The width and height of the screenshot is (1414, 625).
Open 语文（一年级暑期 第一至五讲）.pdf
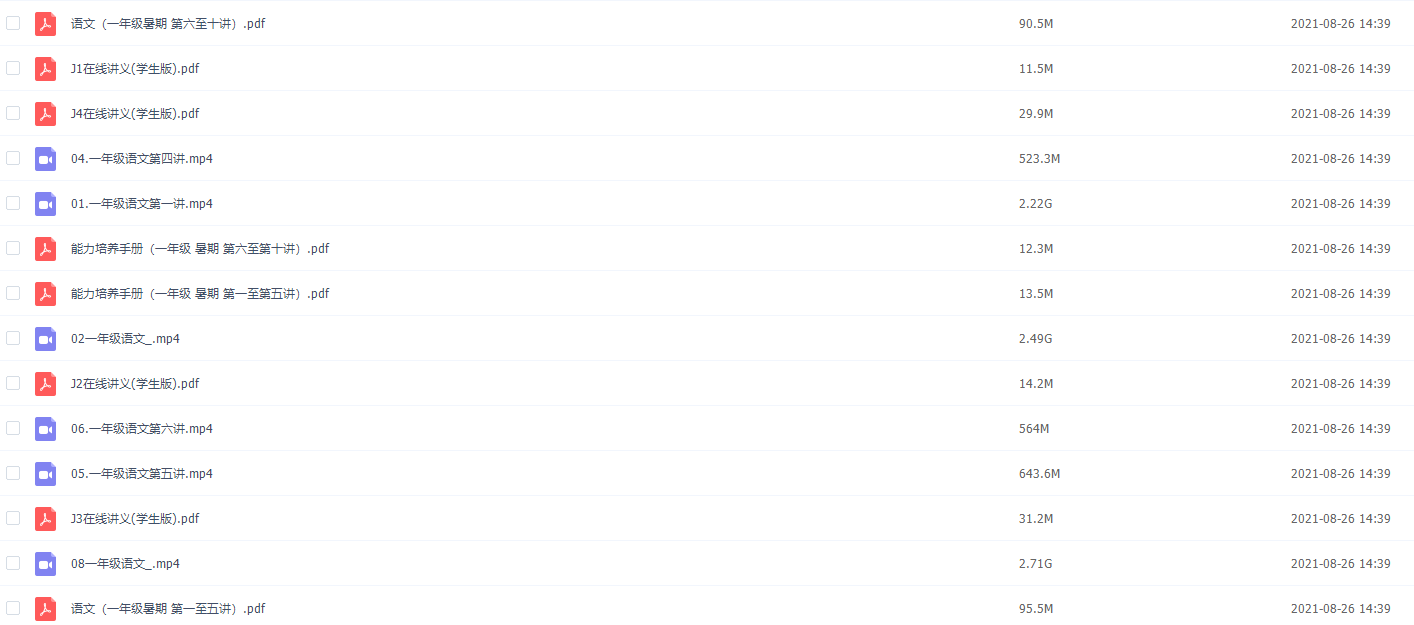(x=168, y=608)
